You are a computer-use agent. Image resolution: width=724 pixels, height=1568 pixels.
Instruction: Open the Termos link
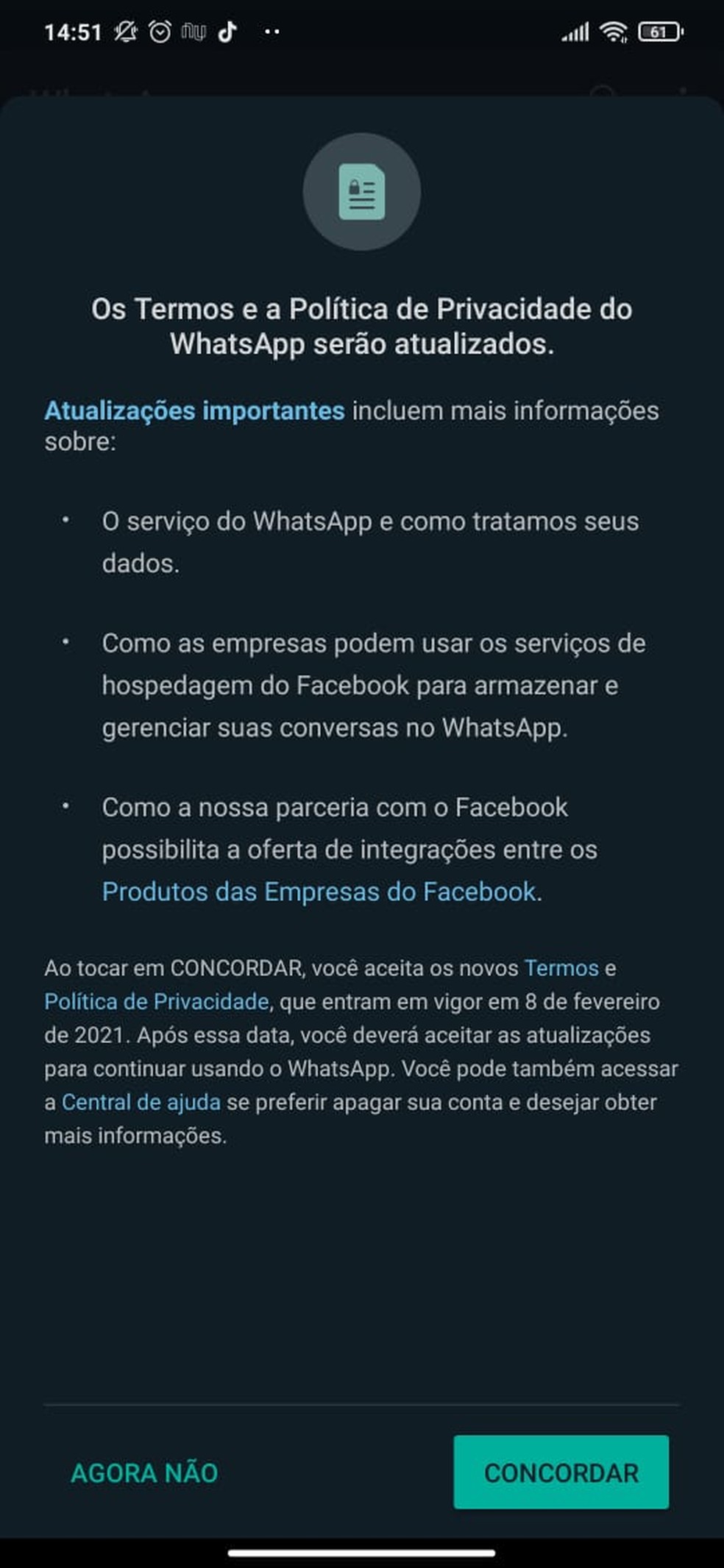point(561,968)
